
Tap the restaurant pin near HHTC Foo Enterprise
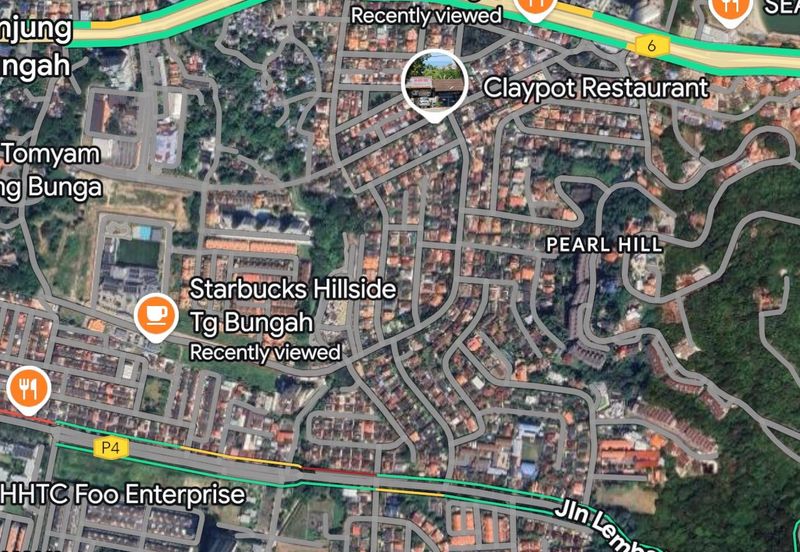pyautogui.click(x=26, y=389)
